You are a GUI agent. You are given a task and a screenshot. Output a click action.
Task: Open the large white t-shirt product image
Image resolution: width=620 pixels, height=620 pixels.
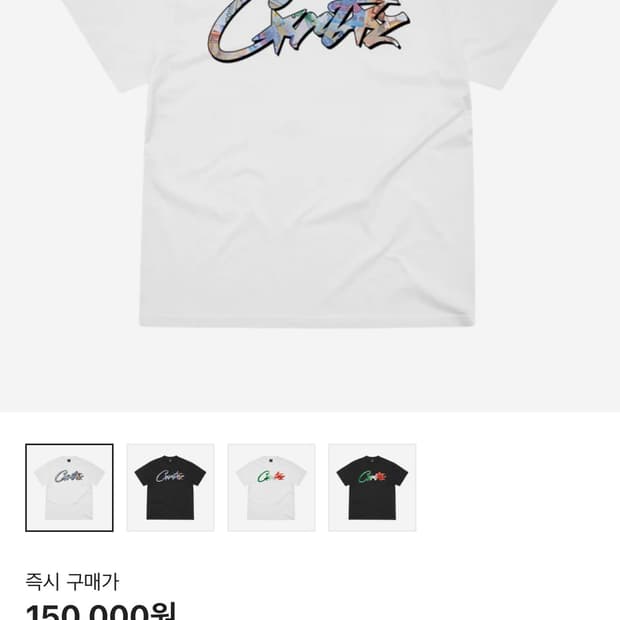(x=310, y=180)
